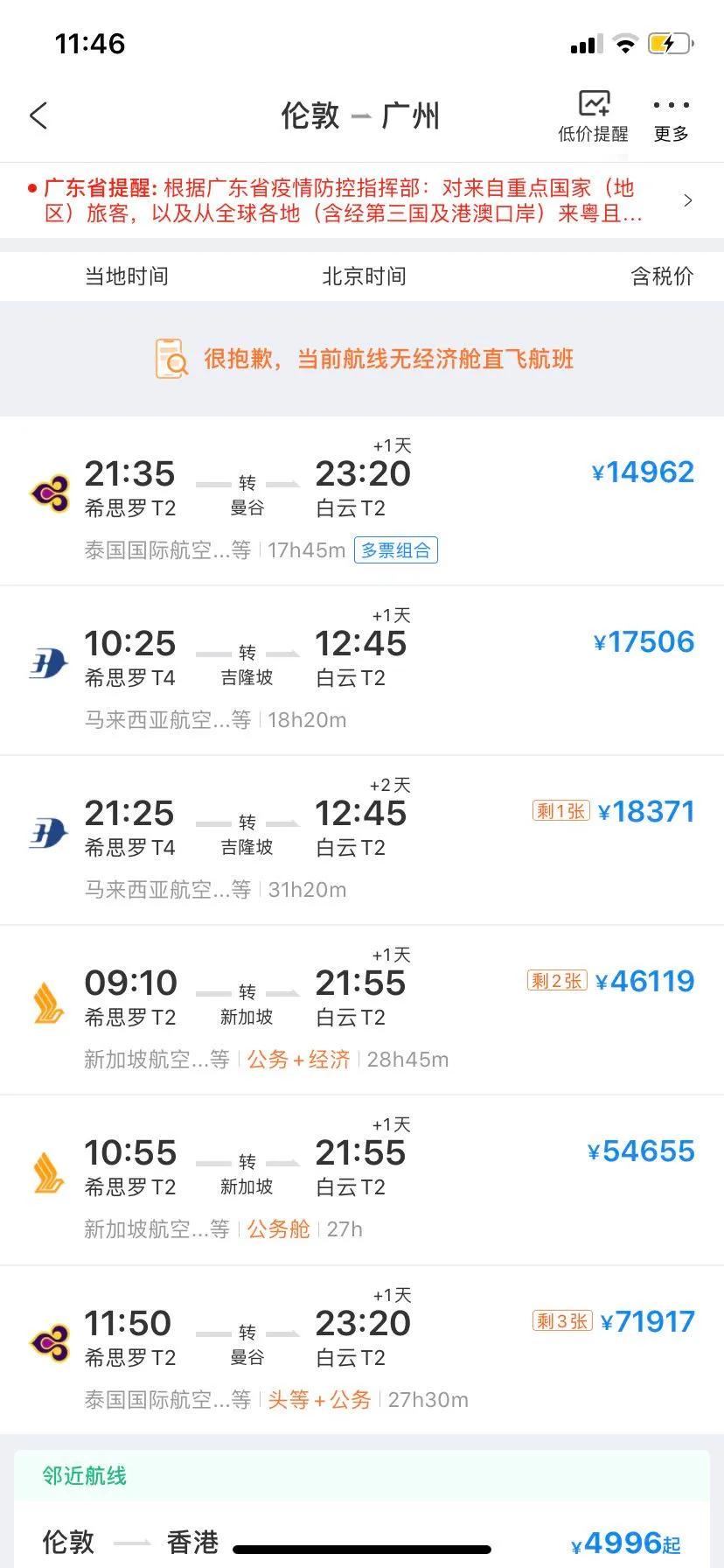The height and width of the screenshot is (1568, 724).
Task: Select the Thai Airways logo on the 21:35 flight
Action: 48,490
